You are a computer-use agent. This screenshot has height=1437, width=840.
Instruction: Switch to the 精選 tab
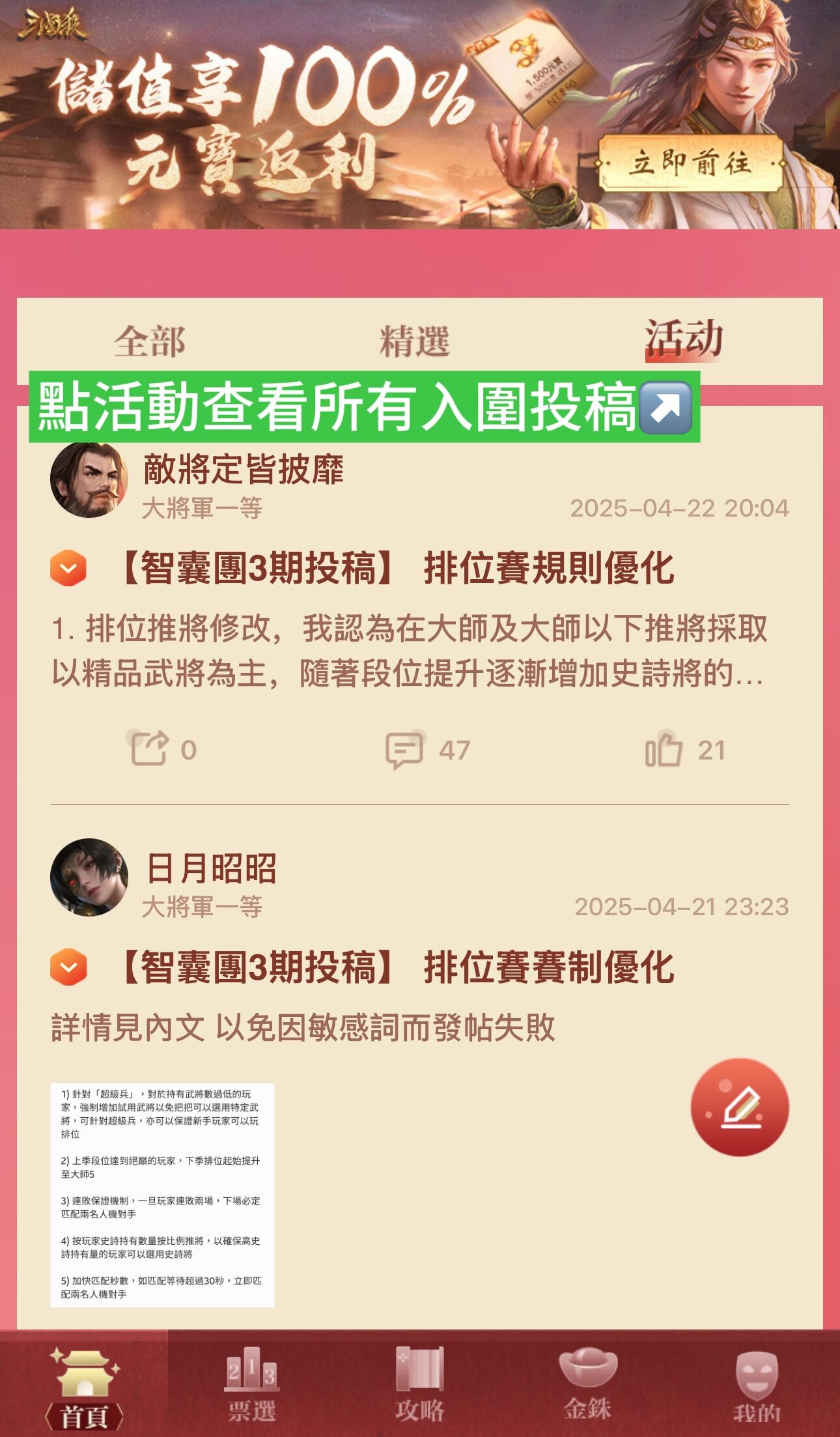[415, 341]
